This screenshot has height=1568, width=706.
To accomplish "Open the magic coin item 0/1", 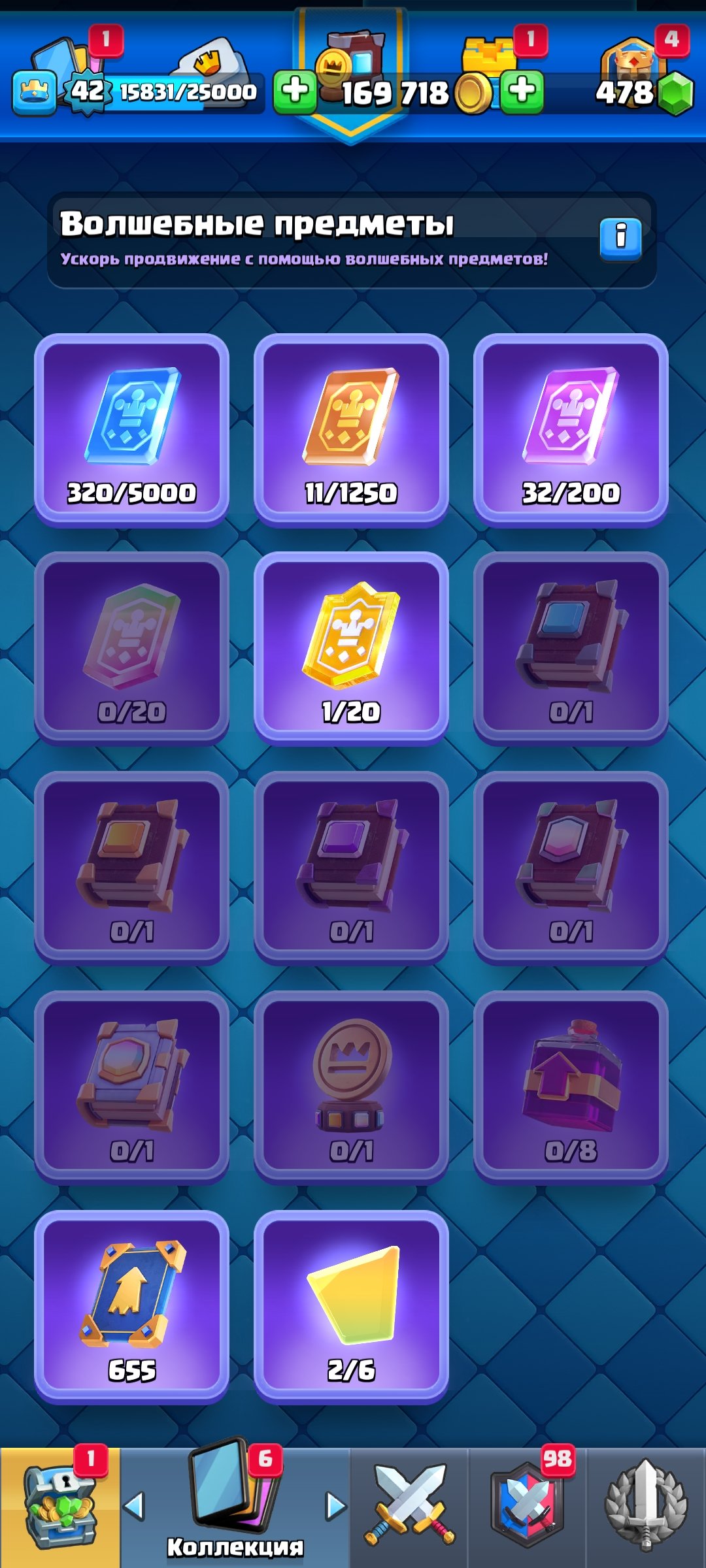I will tap(351, 1087).
